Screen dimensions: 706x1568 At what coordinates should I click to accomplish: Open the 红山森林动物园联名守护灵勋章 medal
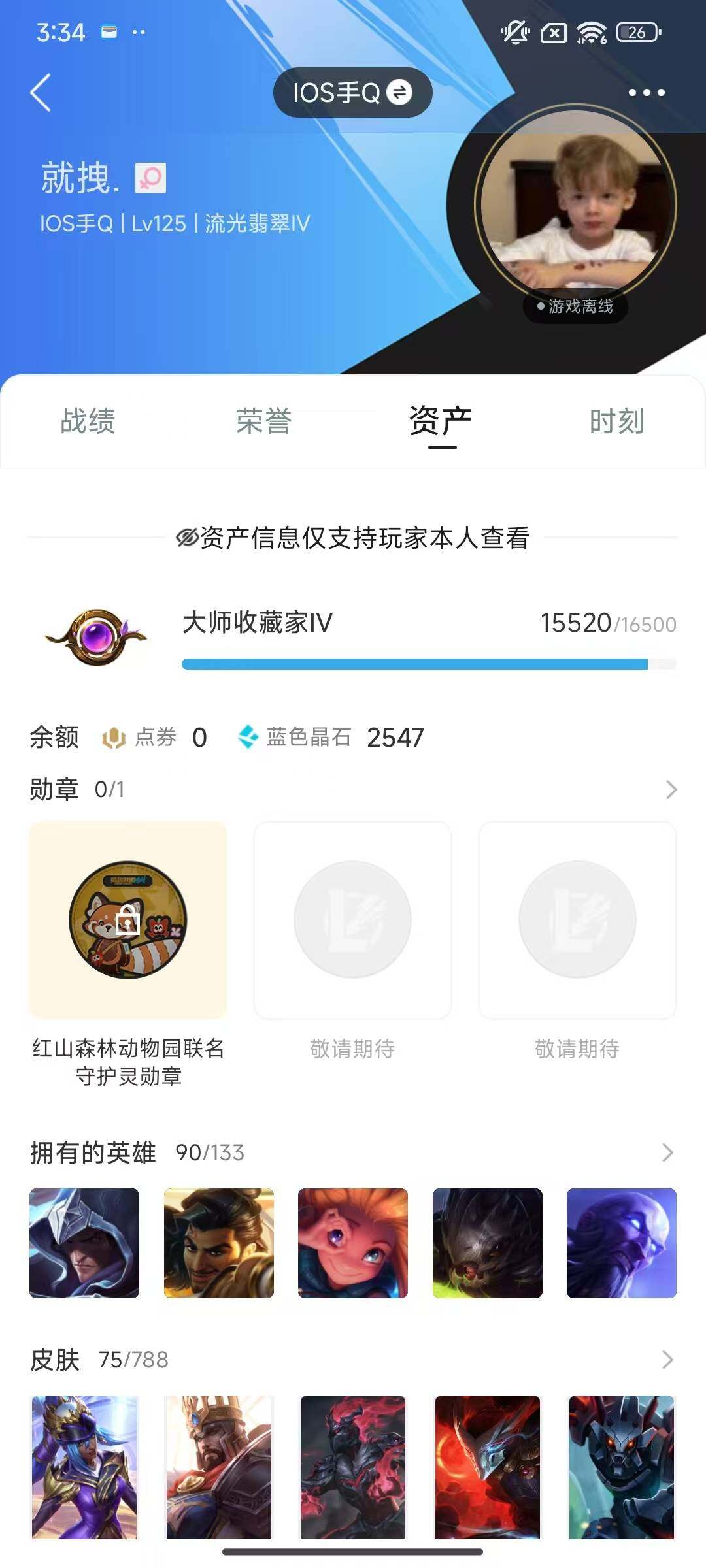[x=128, y=920]
